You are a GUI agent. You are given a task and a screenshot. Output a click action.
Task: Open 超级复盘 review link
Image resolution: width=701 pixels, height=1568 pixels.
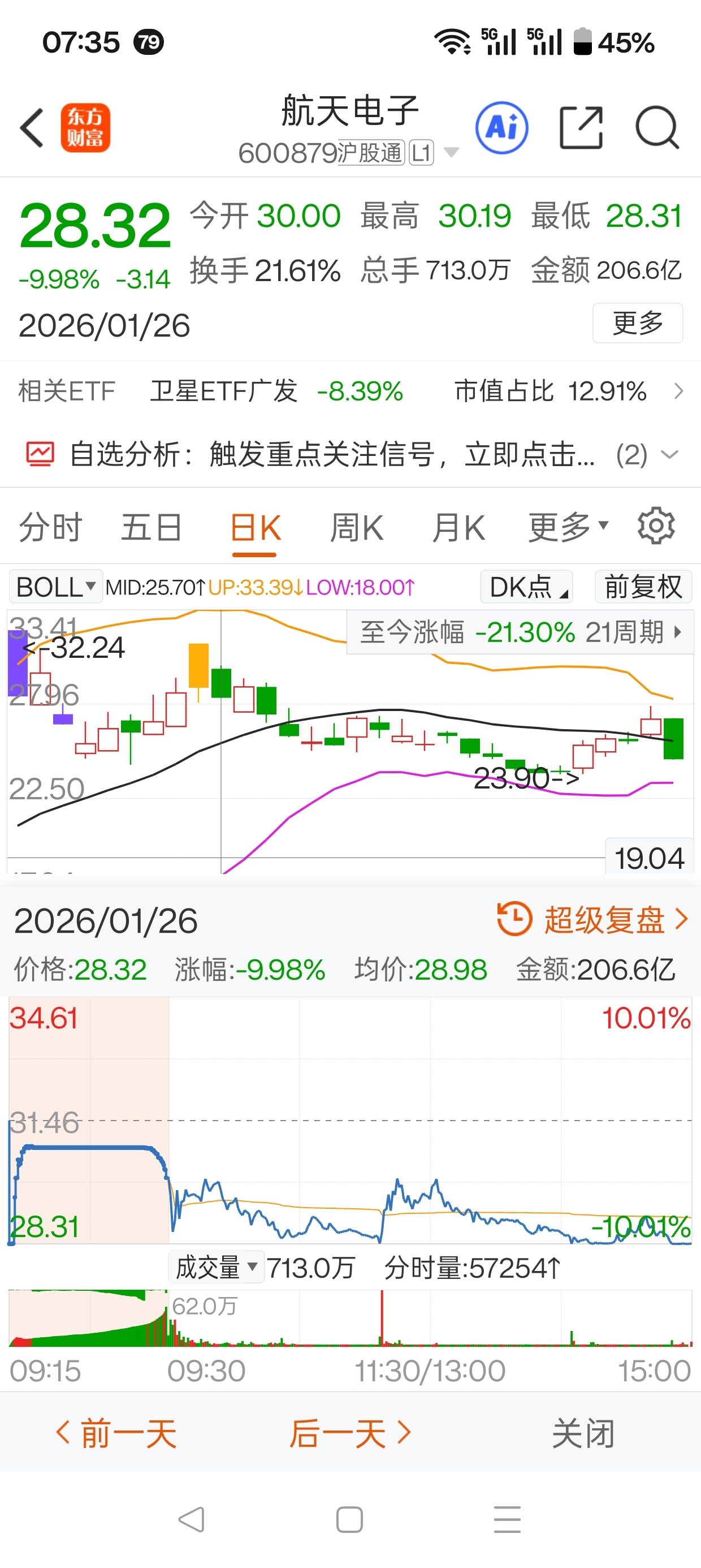[x=592, y=919]
